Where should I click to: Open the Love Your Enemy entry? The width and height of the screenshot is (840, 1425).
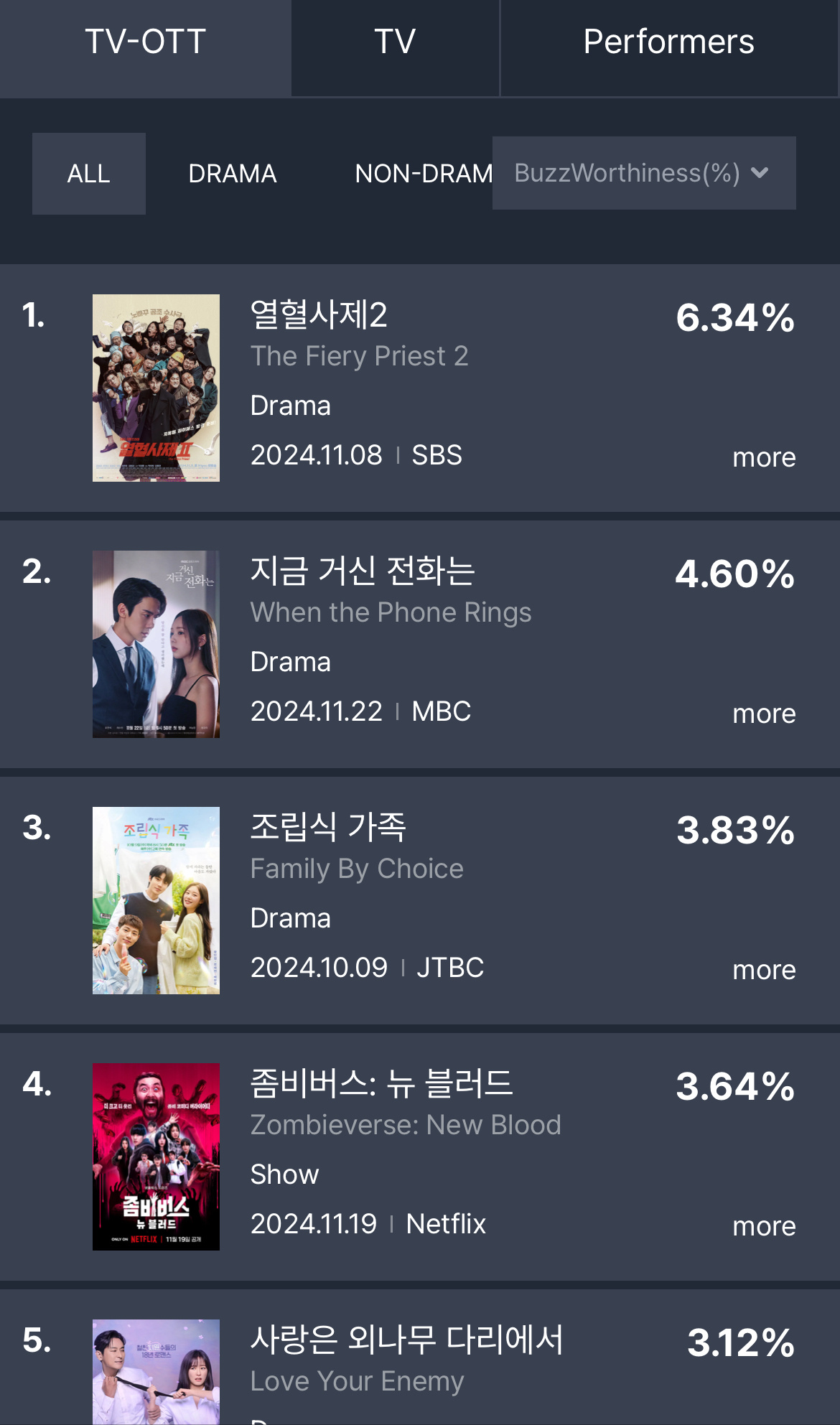[x=420, y=1358]
